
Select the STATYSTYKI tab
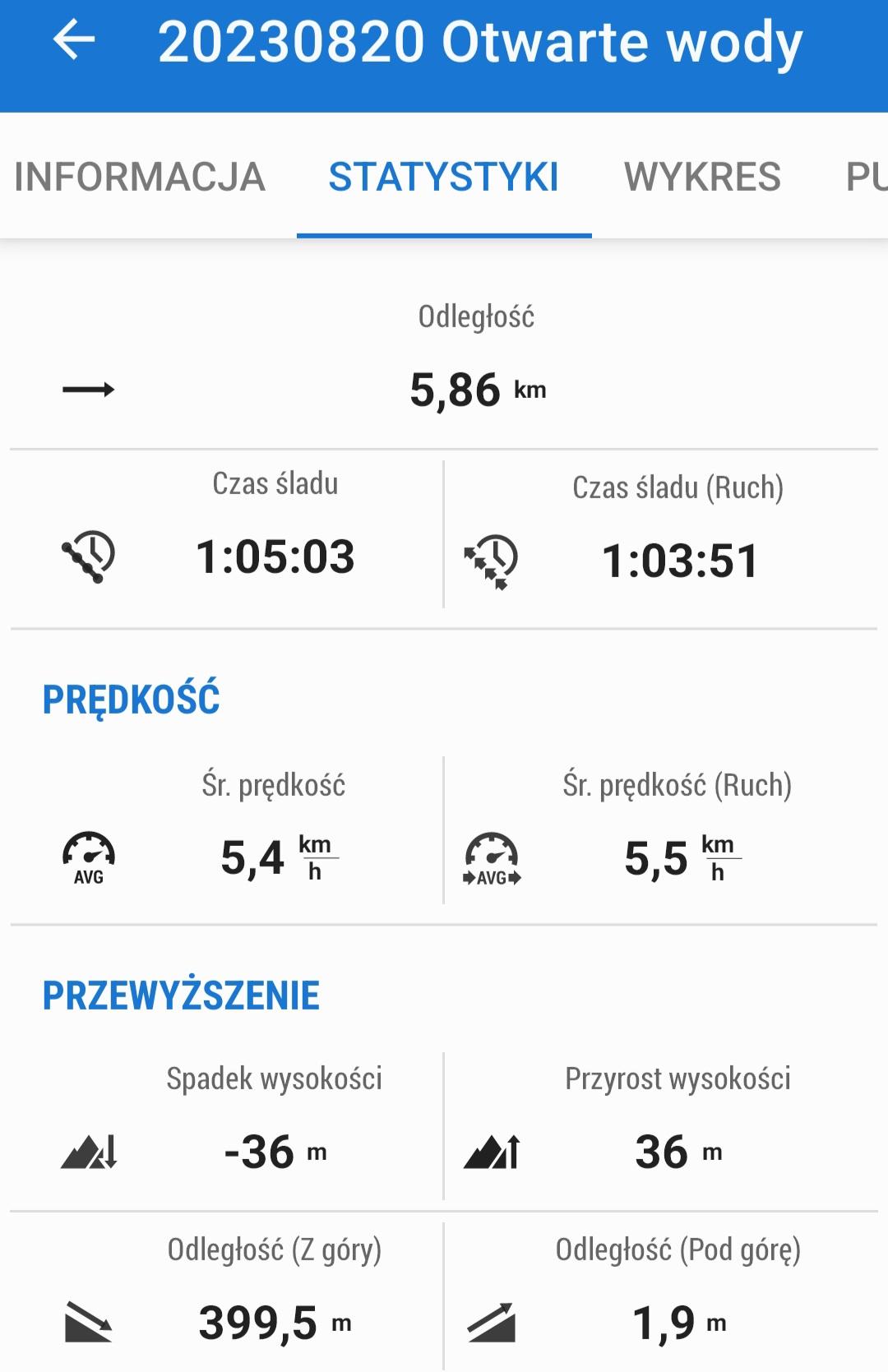click(x=444, y=177)
